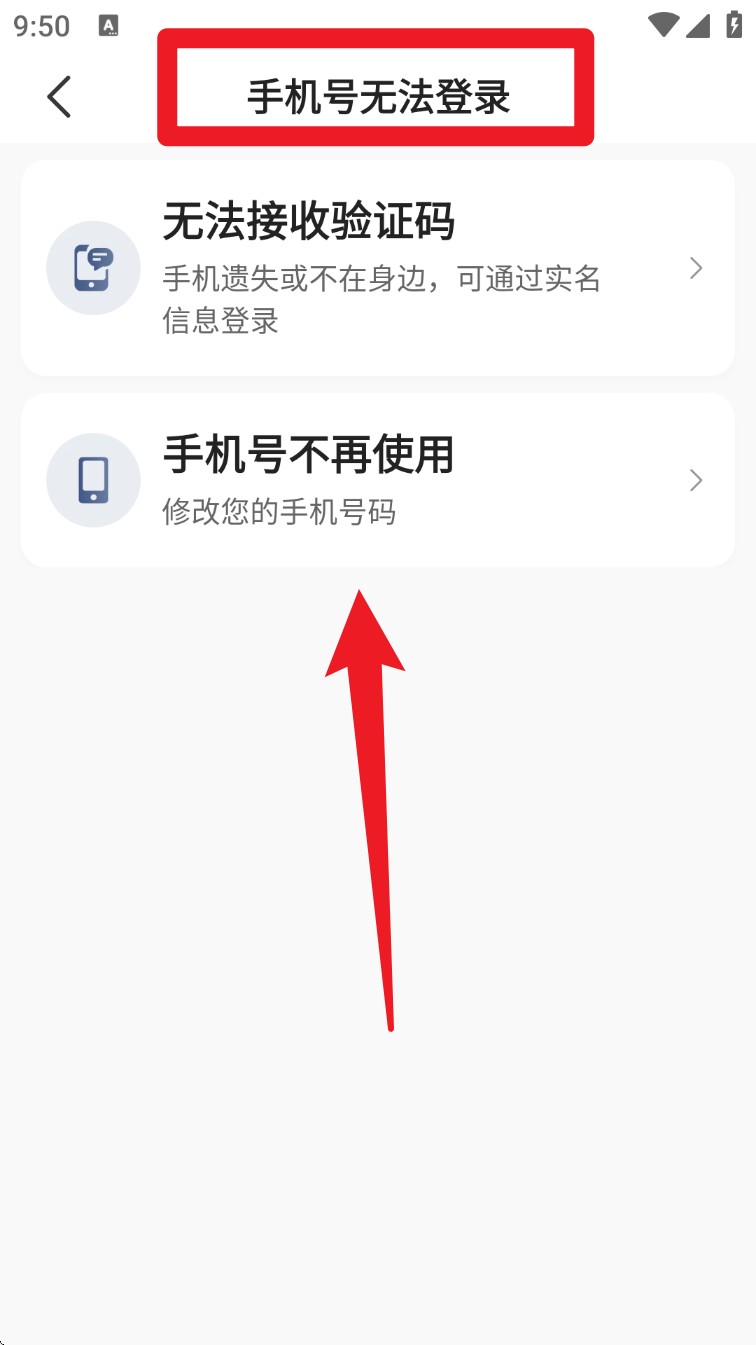Tap the Wi-Fi status icon

[x=662, y=22]
